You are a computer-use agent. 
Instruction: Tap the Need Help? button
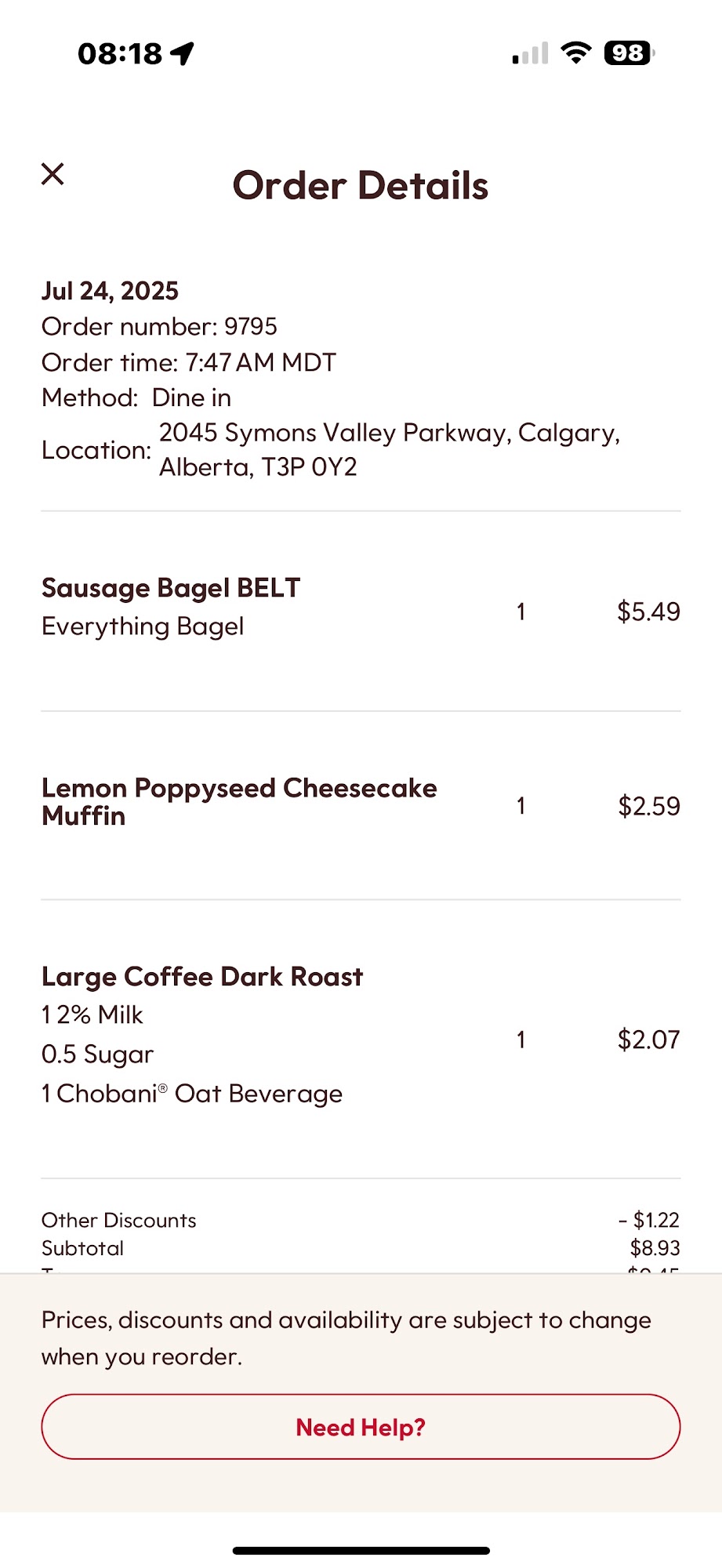pos(361,1427)
